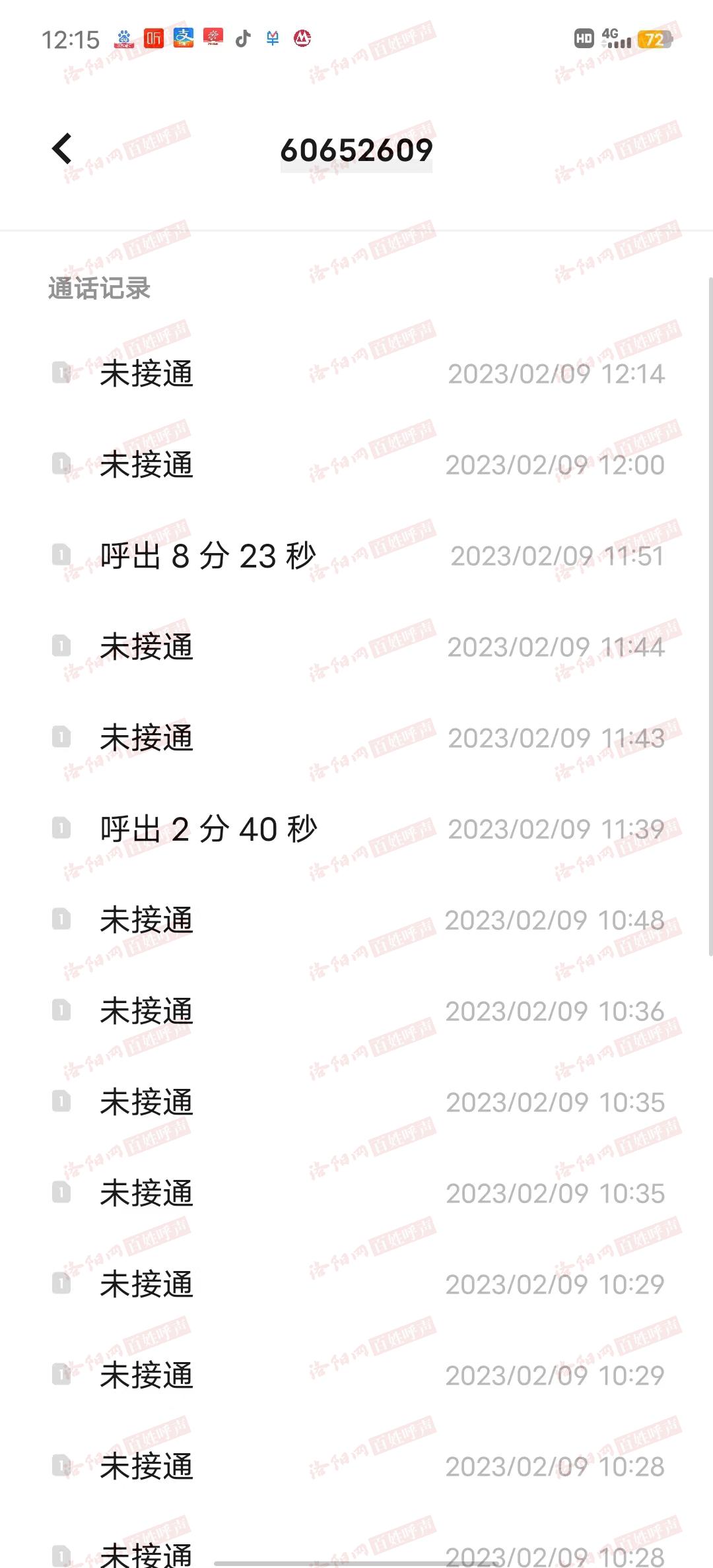Viewport: 713px width, 1568px height.
Task: Select the unanswered call logged at 11:44
Action: tap(356, 647)
